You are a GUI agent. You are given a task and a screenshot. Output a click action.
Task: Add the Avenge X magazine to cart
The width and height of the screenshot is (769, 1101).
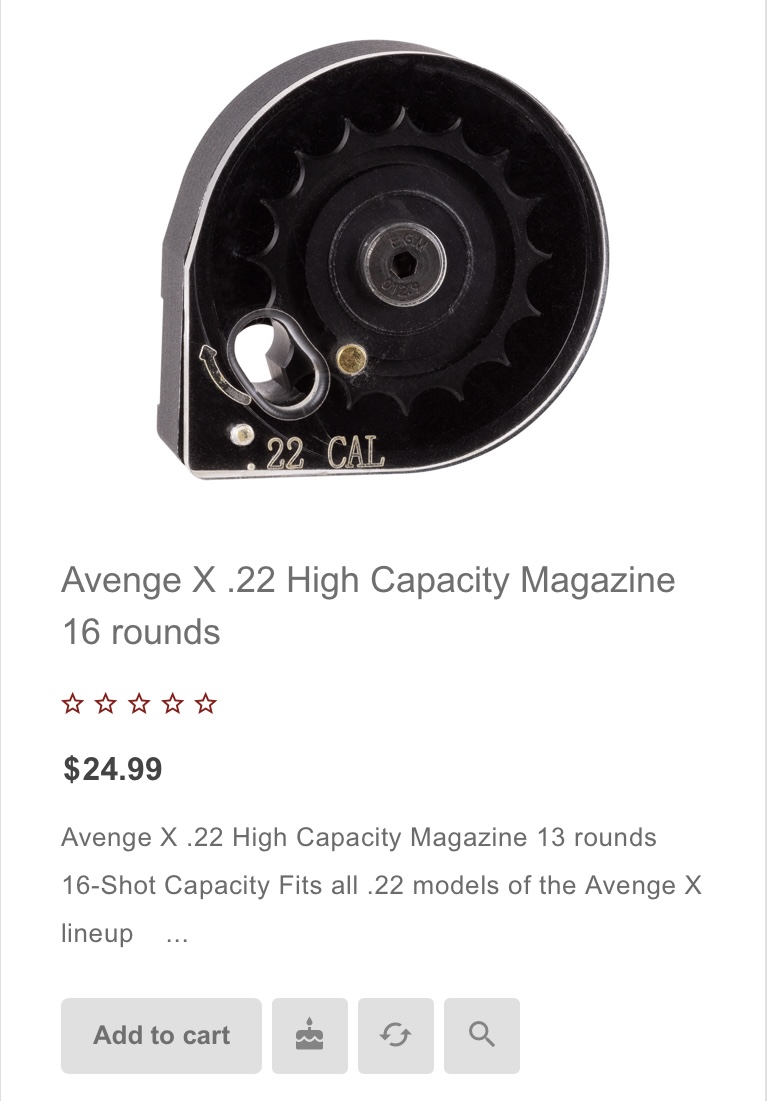tap(161, 1035)
